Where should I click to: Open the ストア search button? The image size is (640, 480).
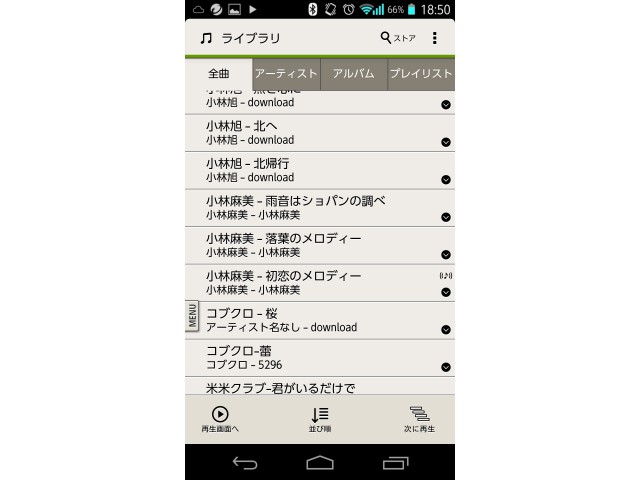point(398,38)
